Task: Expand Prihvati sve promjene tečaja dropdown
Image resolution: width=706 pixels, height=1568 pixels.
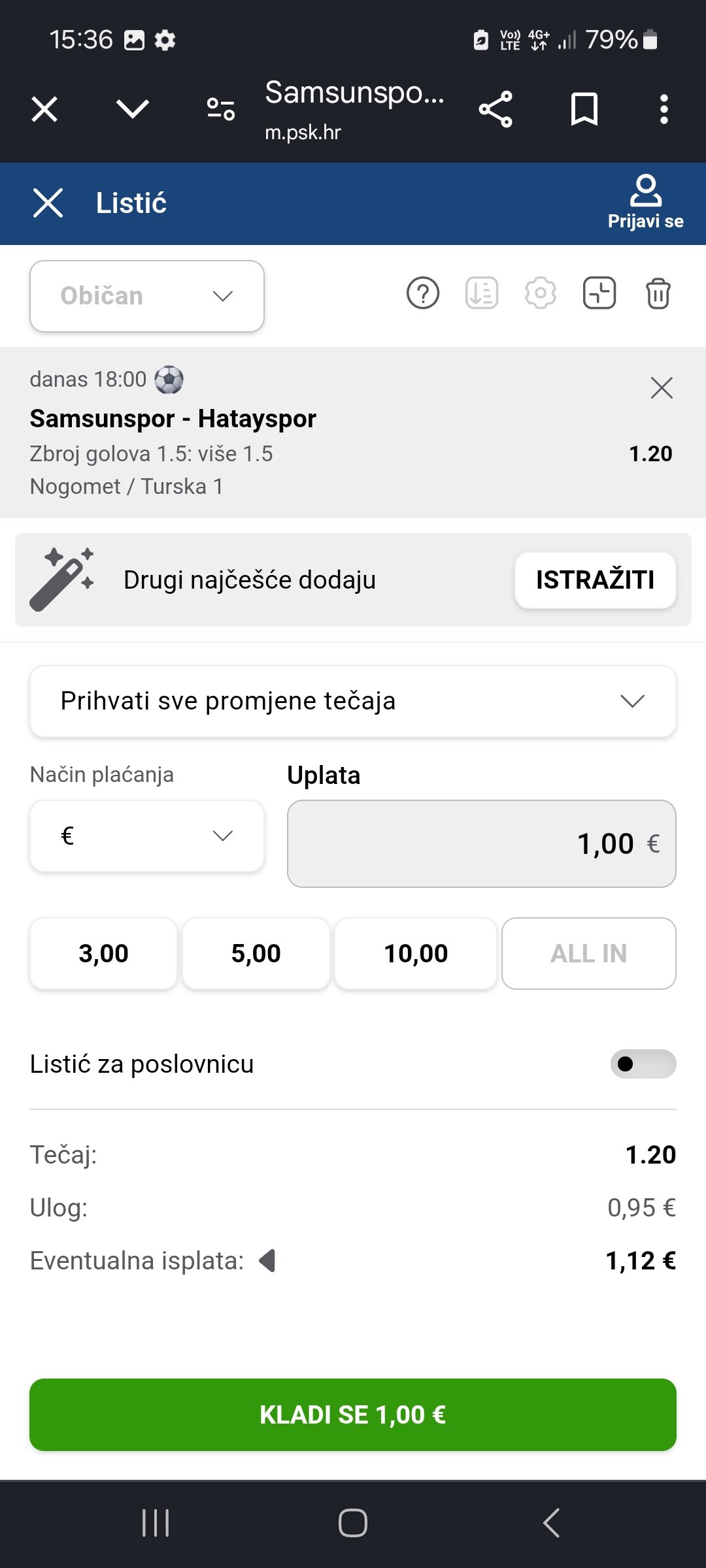Action: point(353,701)
